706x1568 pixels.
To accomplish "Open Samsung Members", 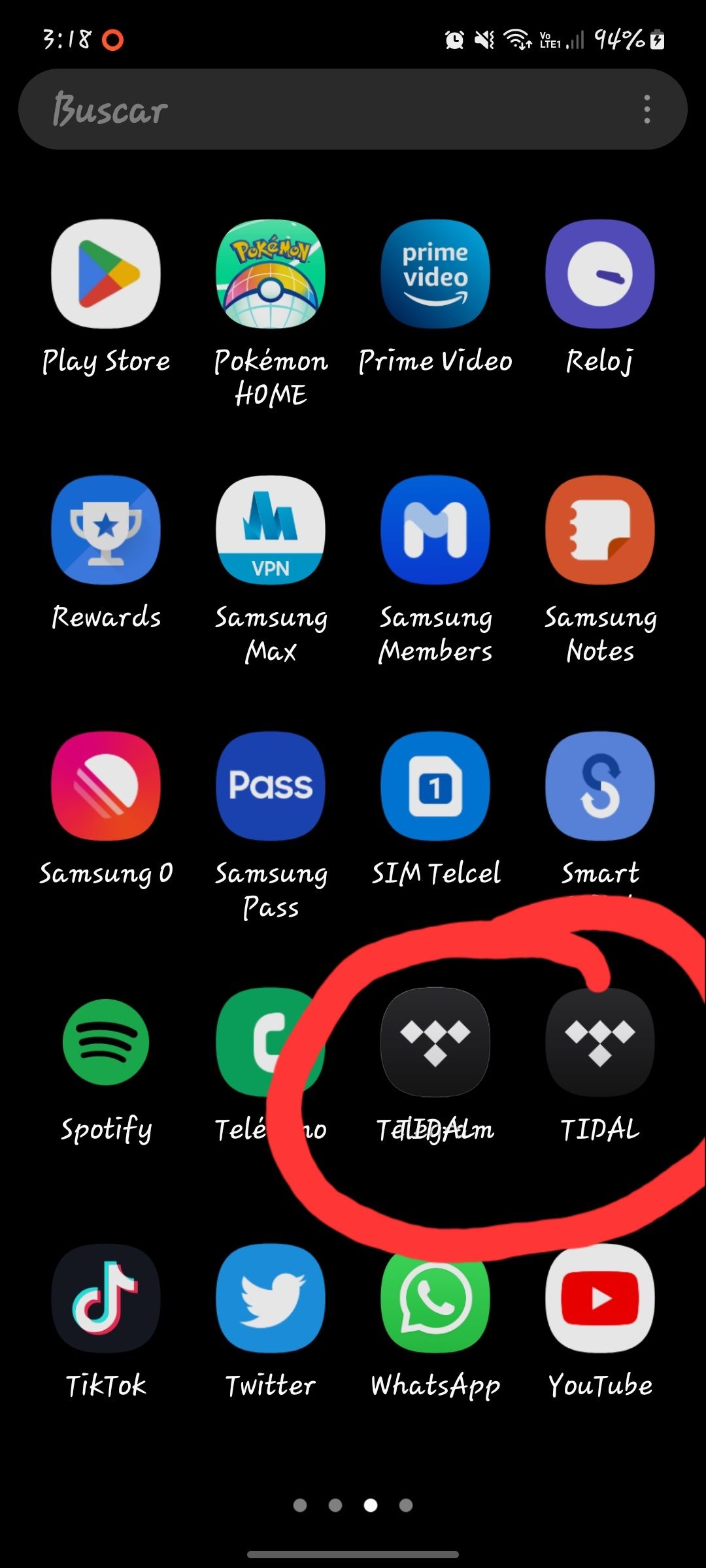I will tap(435, 531).
